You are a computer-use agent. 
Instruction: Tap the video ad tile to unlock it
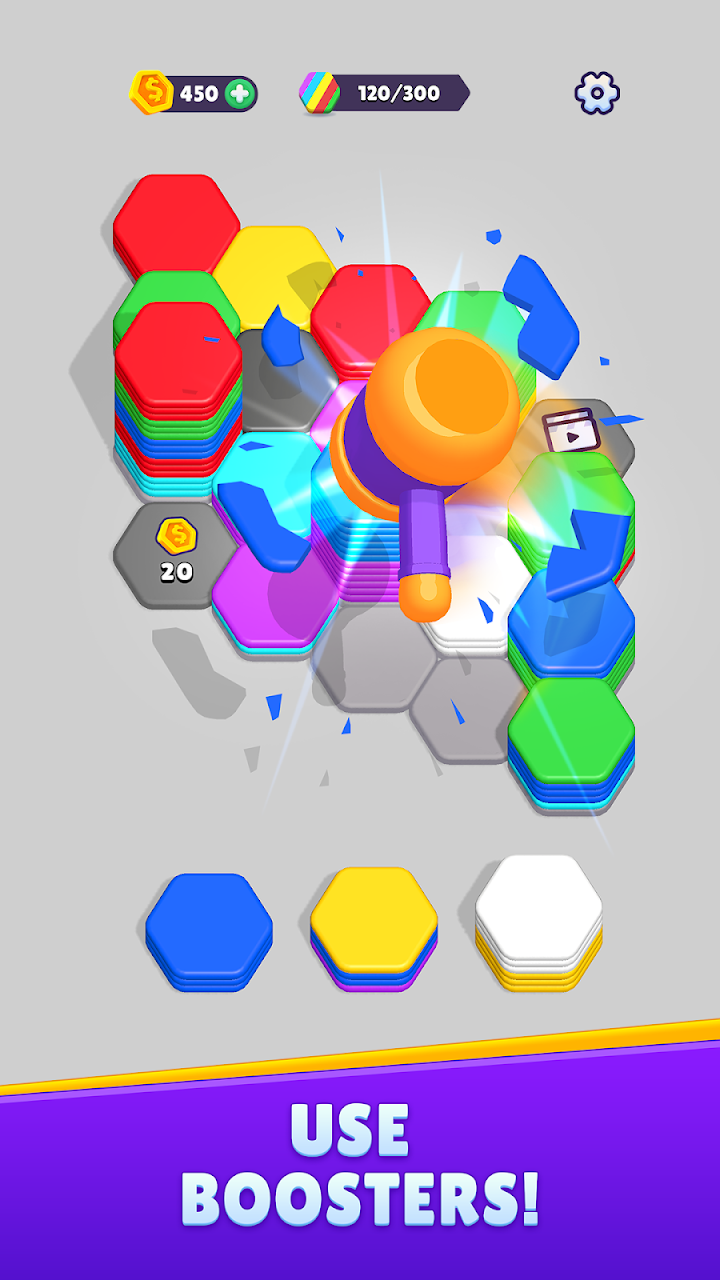[x=571, y=431]
